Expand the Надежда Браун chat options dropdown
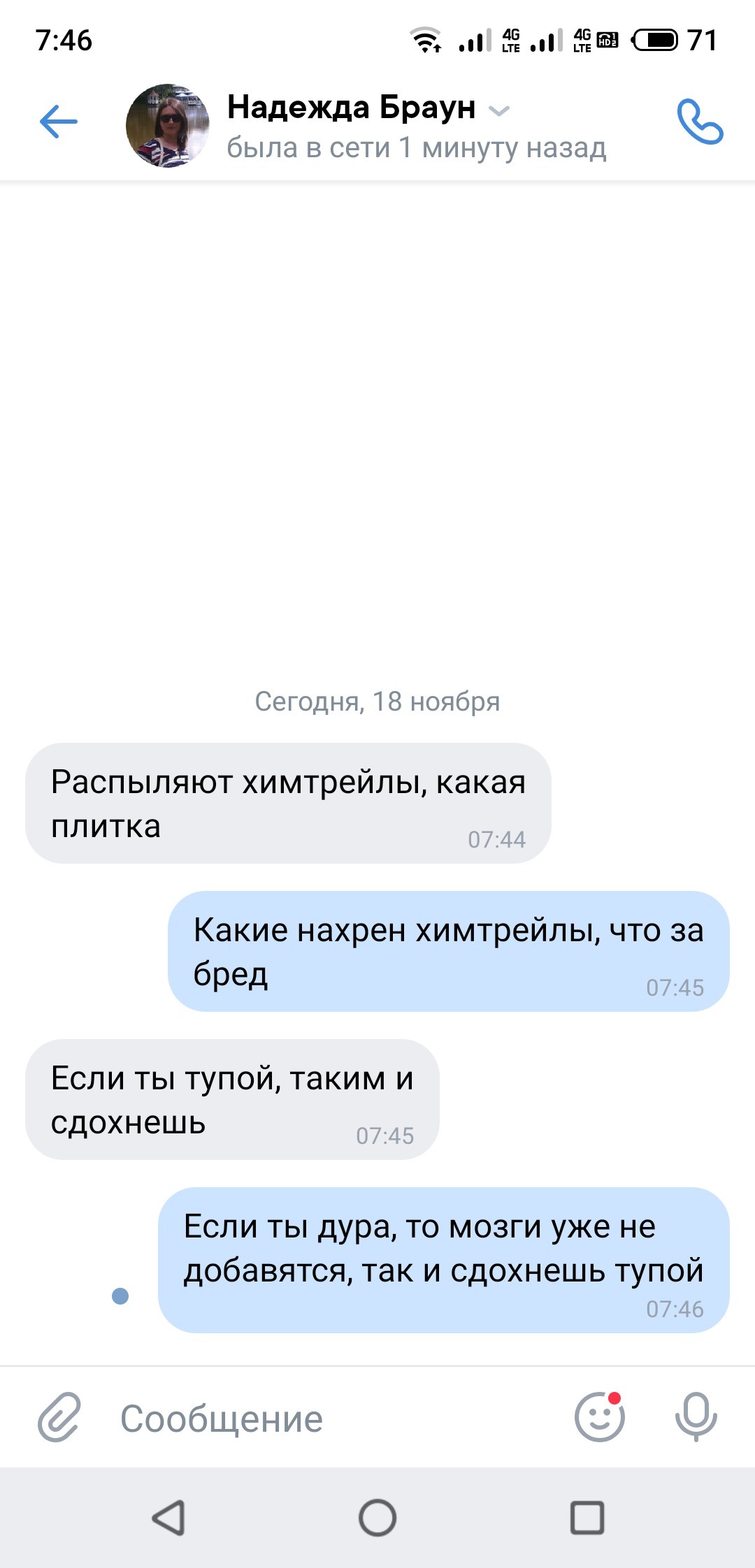Screen dimensions: 755x1568 click(499, 110)
